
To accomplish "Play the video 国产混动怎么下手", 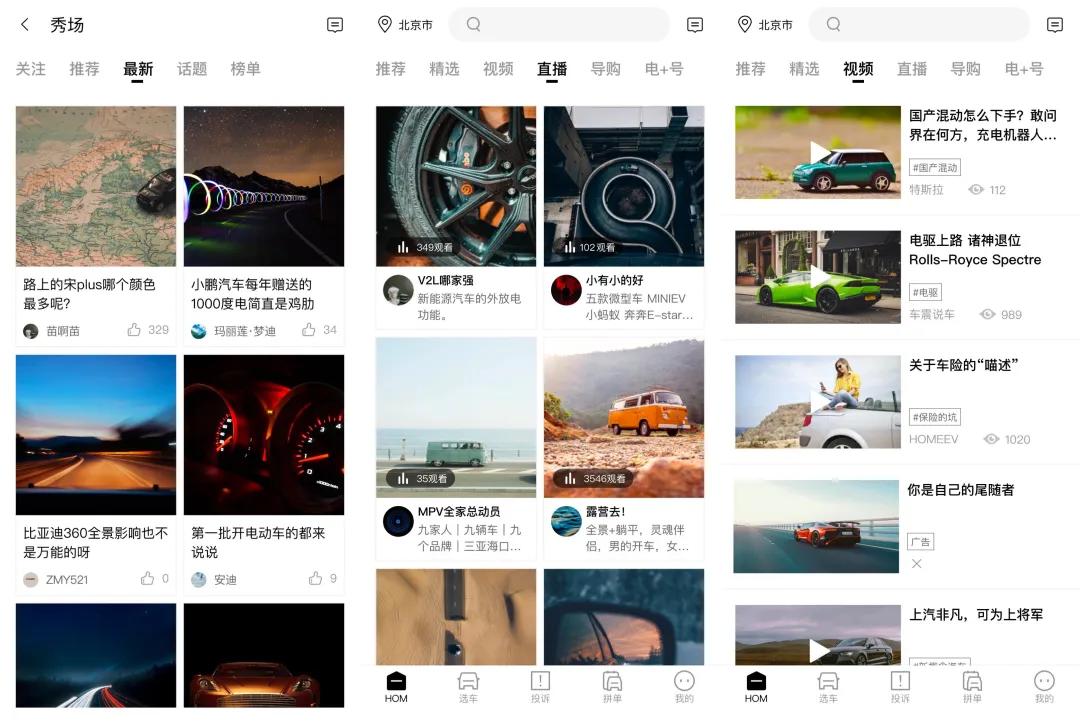I will 818,152.
